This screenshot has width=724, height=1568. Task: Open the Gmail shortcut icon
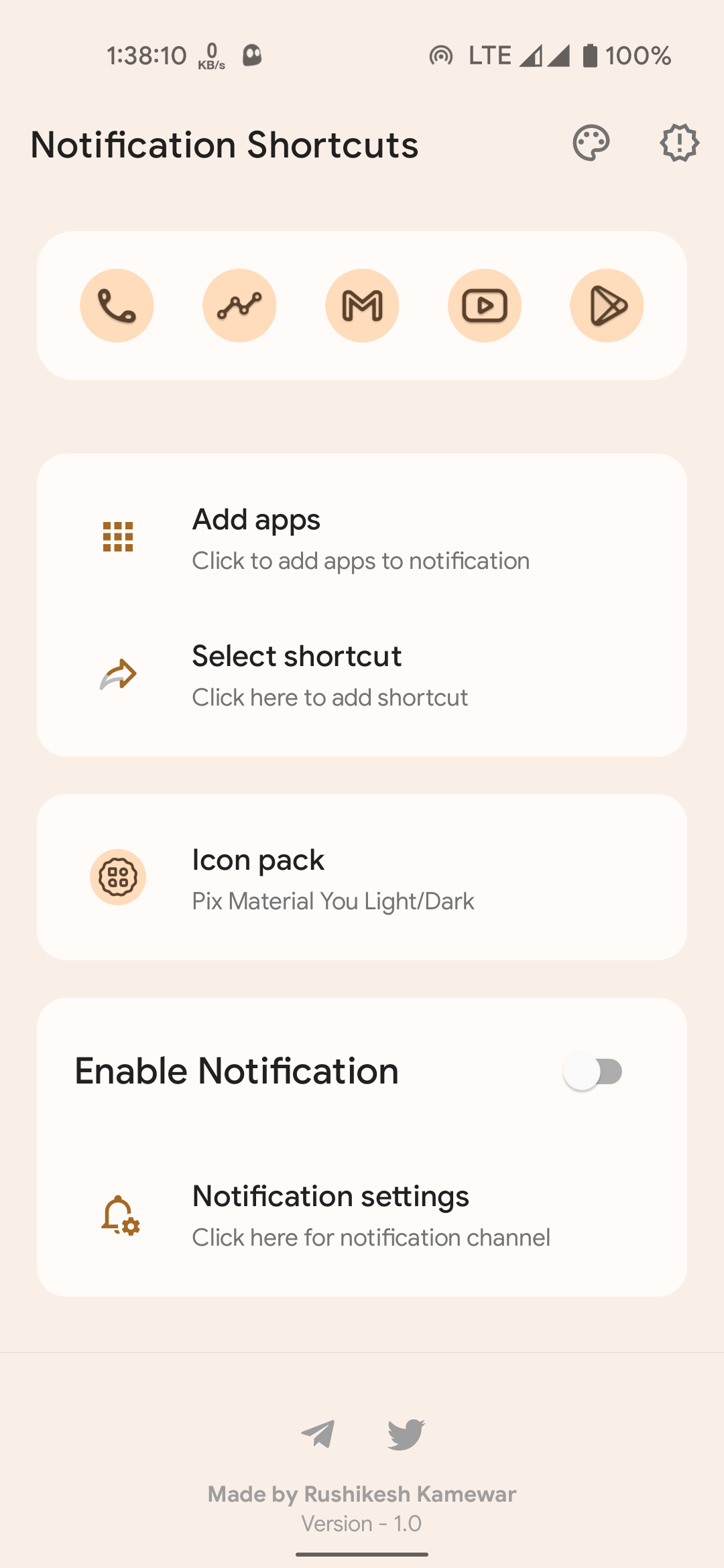point(362,305)
